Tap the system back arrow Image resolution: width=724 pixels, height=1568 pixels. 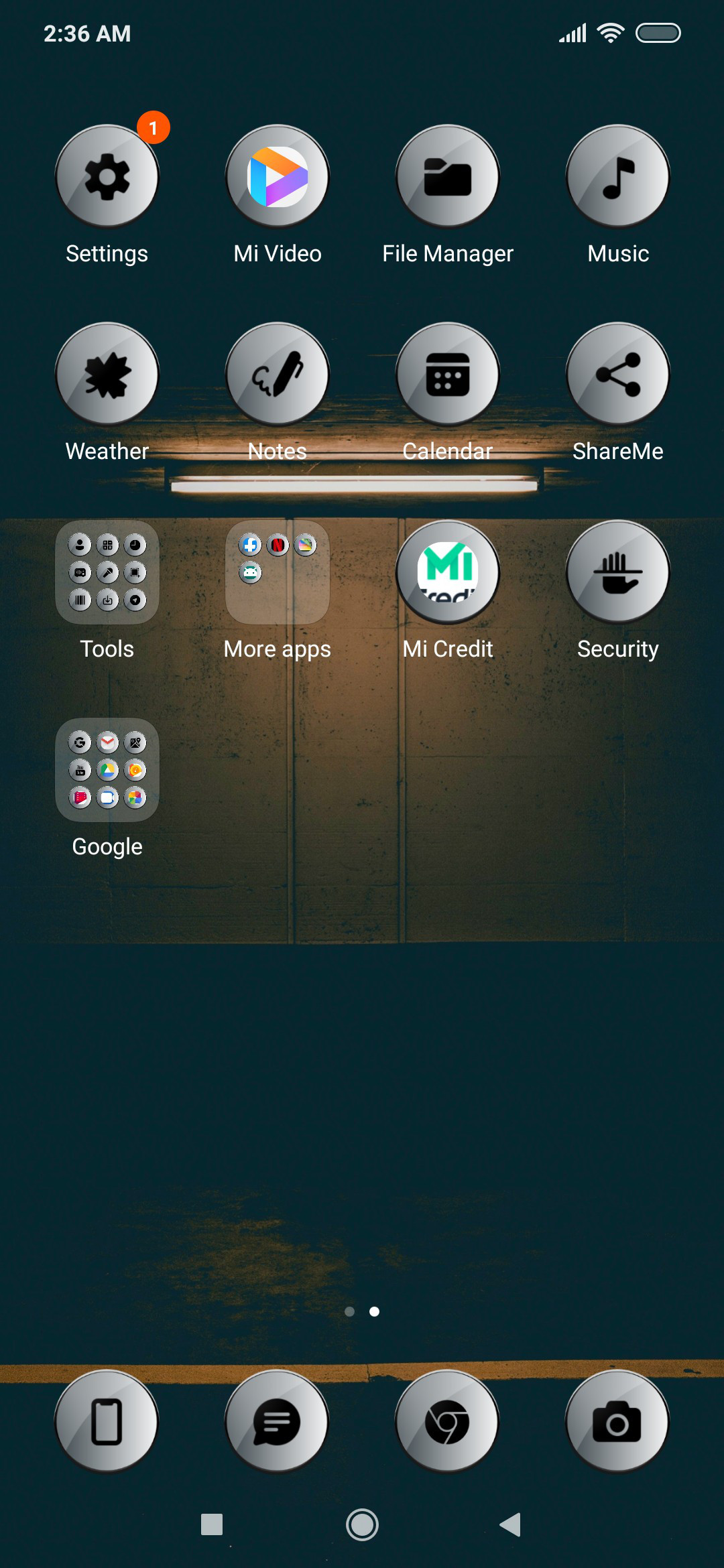pyautogui.click(x=511, y=1524)
